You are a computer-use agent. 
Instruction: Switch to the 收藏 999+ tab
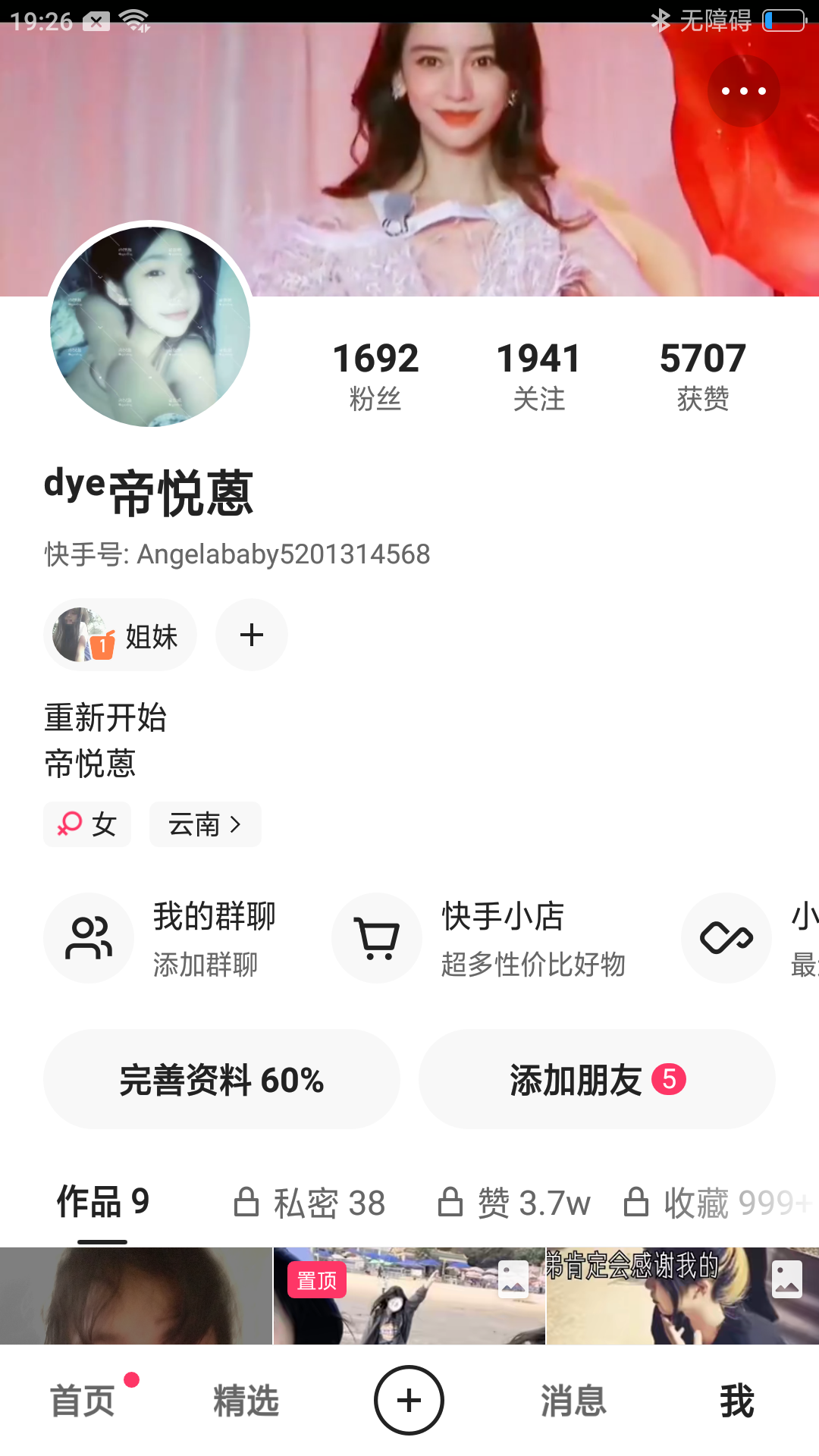[717, 1203]
